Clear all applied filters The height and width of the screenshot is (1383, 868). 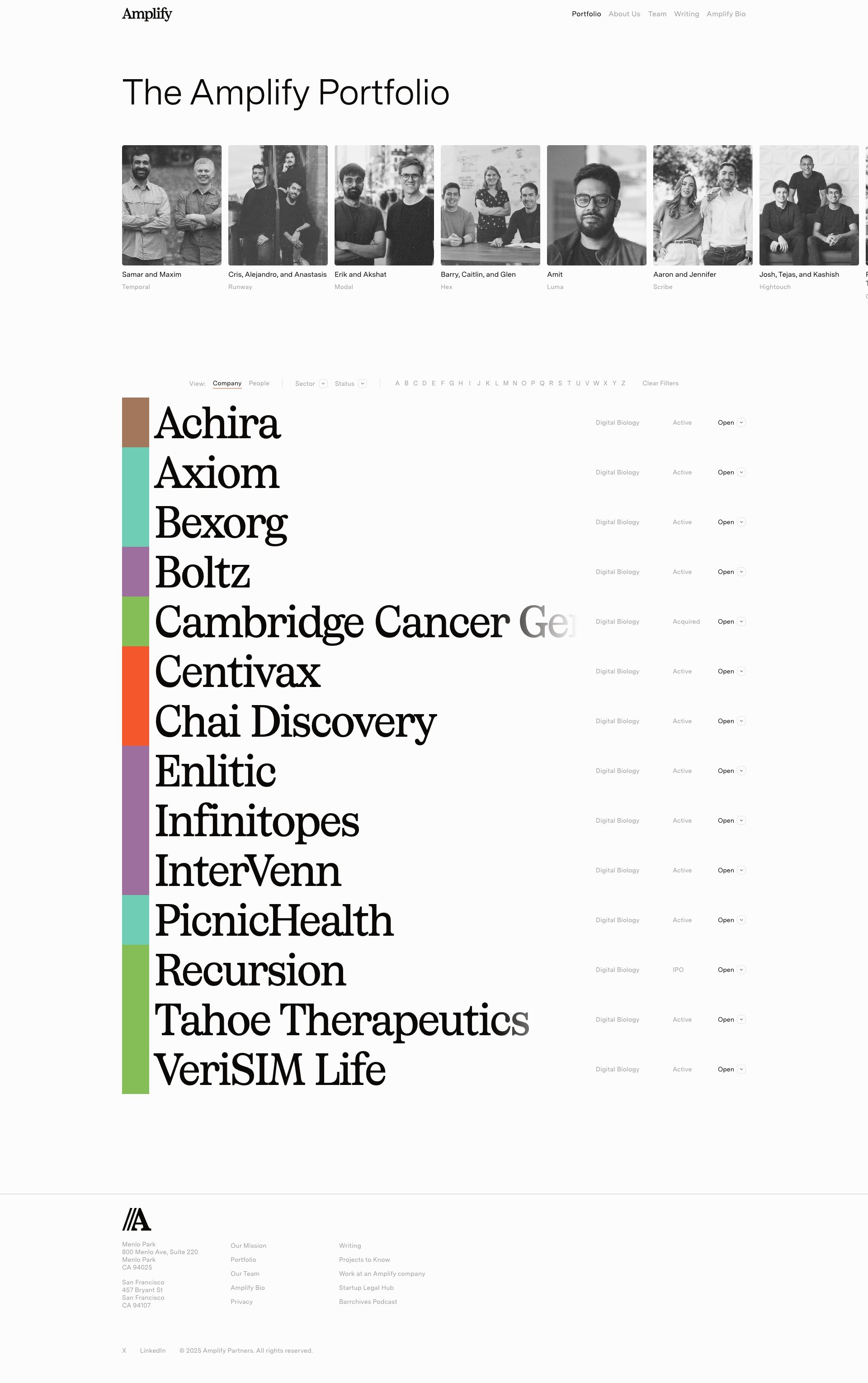pos(660,383)
